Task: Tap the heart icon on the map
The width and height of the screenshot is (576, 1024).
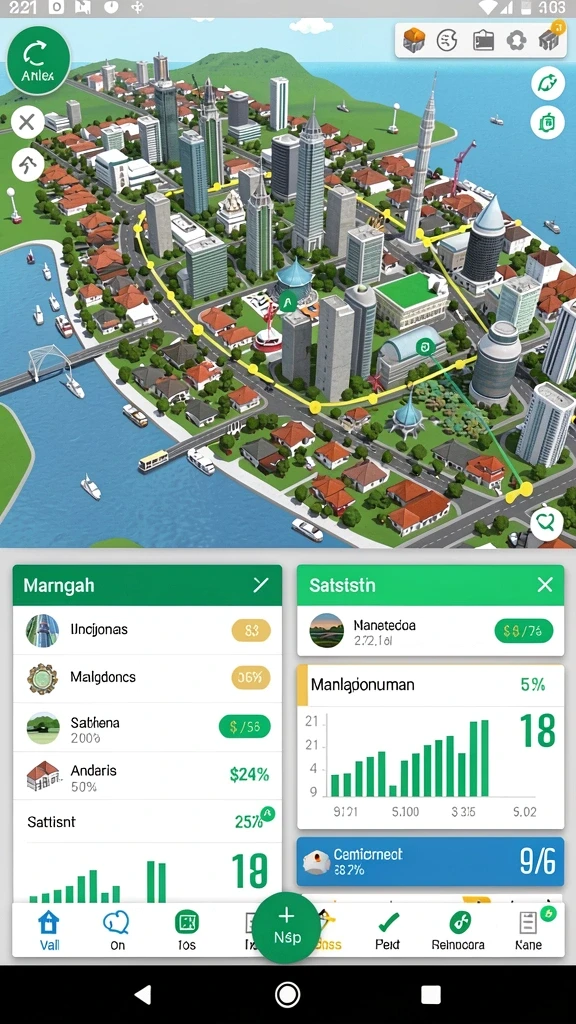Action: pos(545,522)
